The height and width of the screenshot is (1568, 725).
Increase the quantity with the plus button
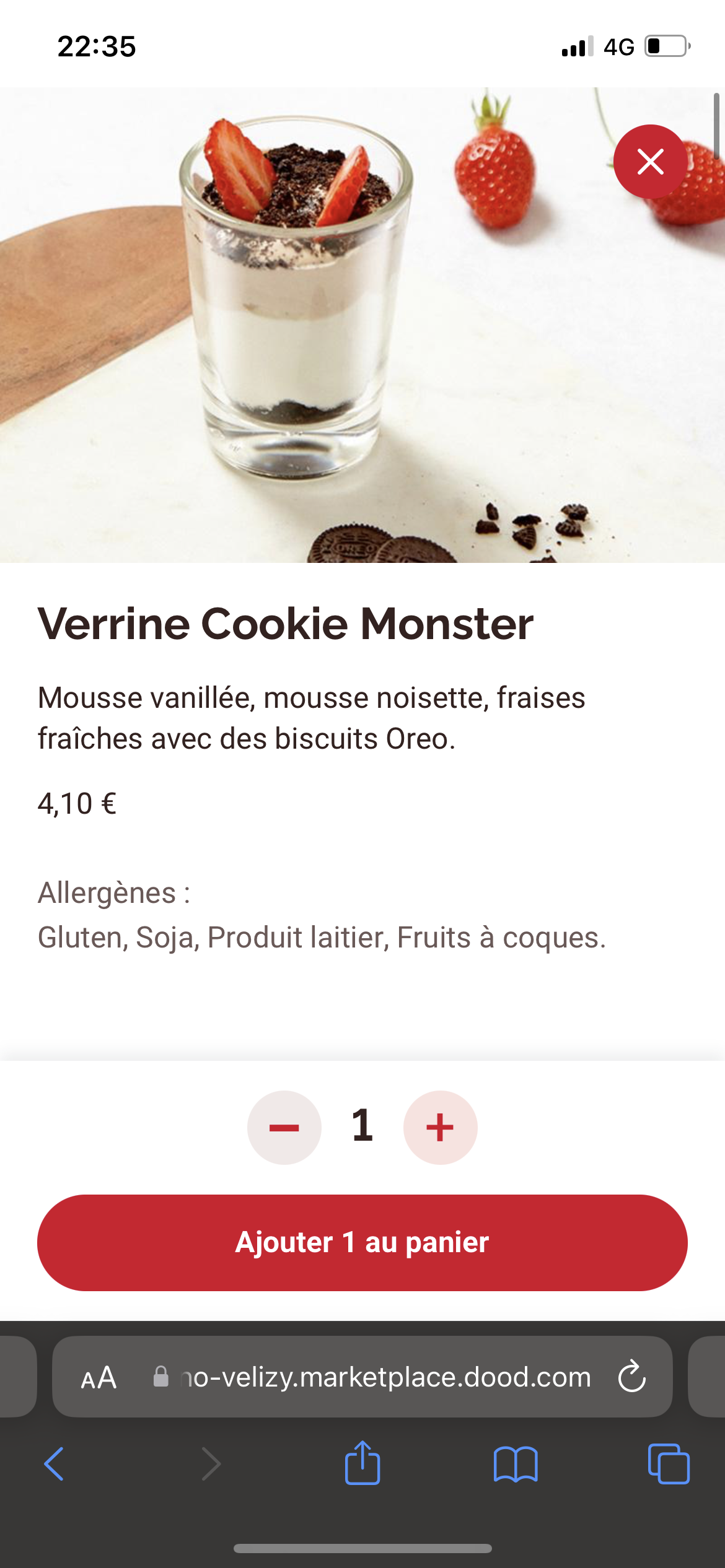(440, 1128)
